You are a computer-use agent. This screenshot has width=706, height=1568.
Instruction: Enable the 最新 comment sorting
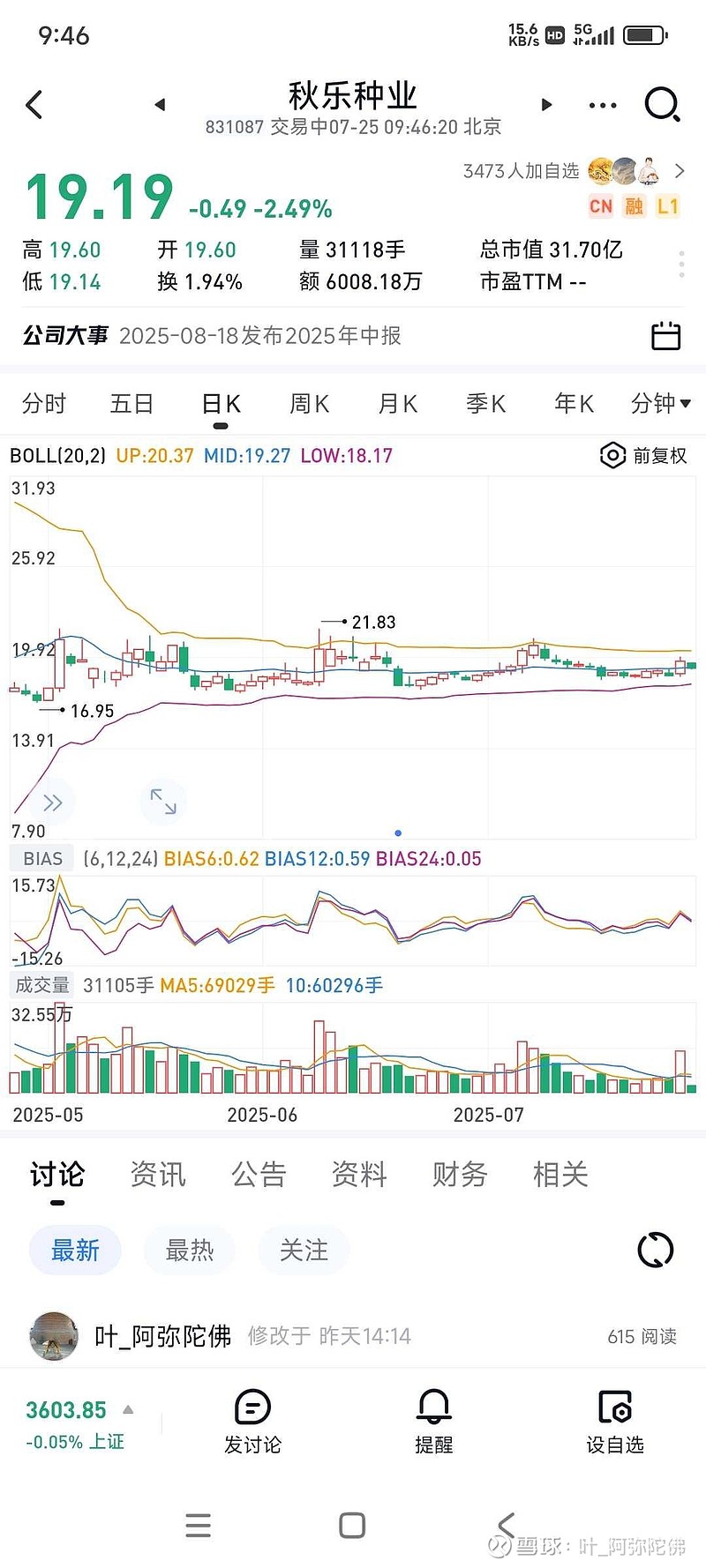(75, 1250)
